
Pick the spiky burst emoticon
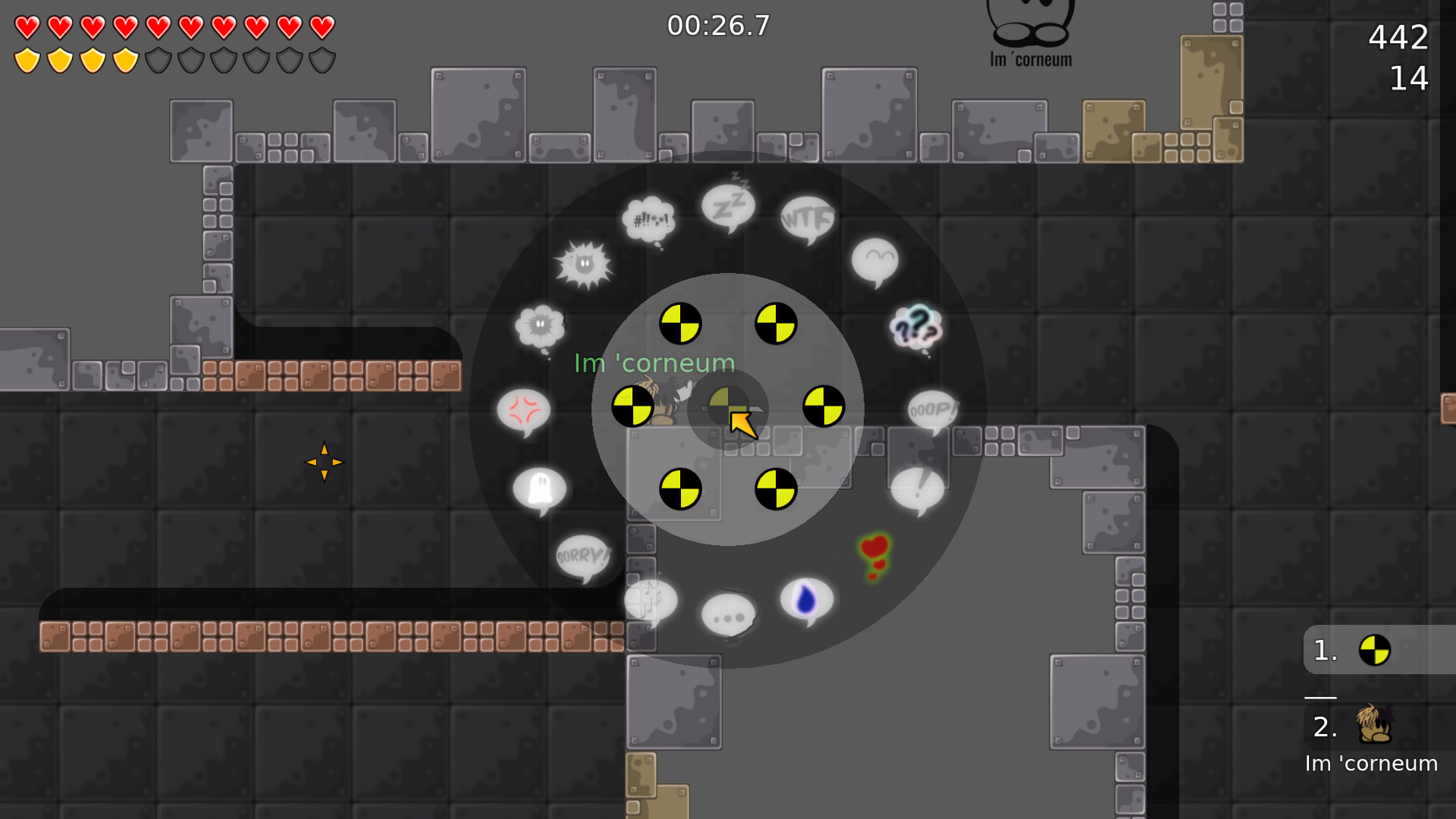[583, 265]
